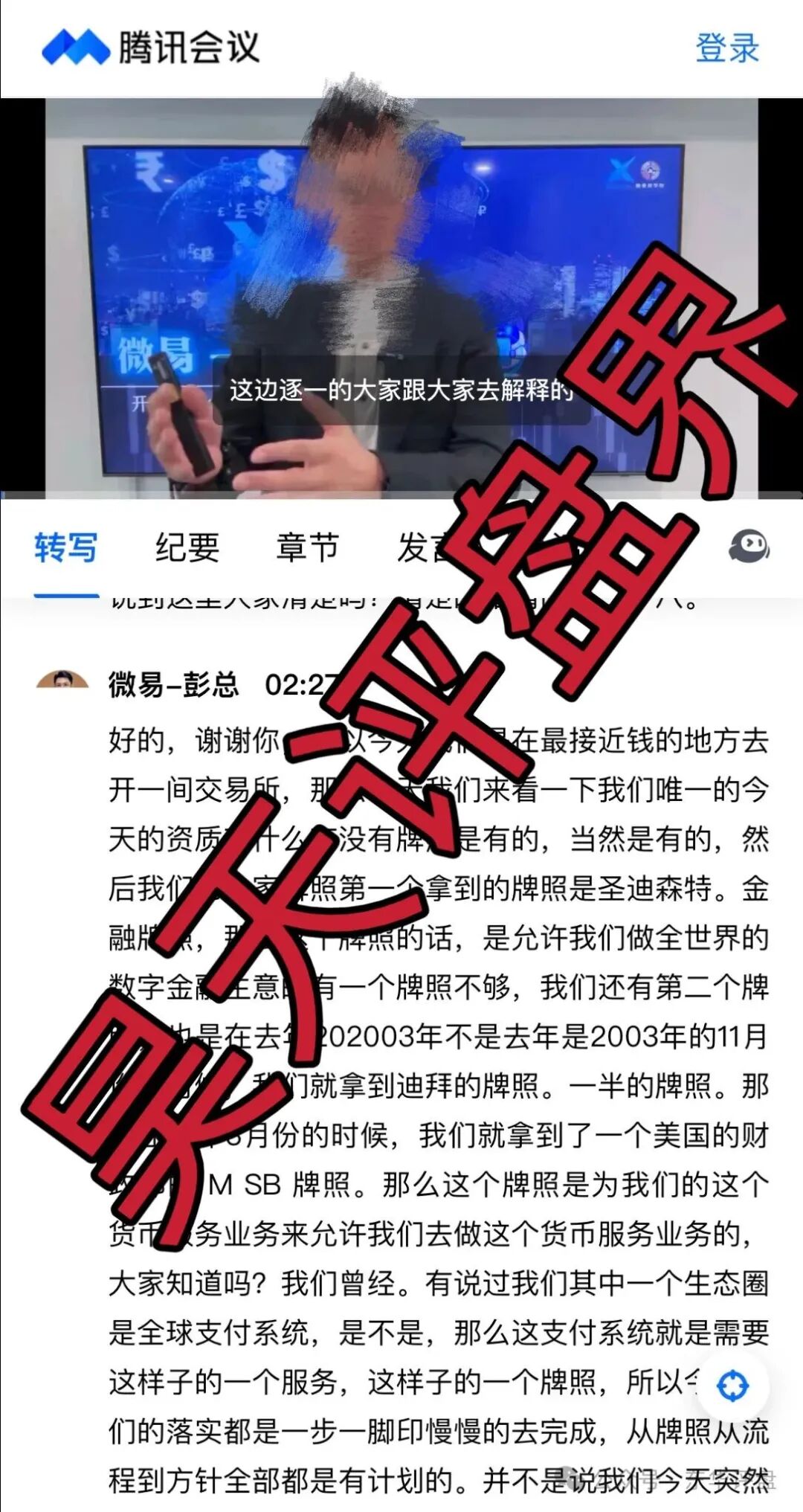
Task: Open the AI assistant robot icon
Action: pyautogui.click(x=748, y=547)
